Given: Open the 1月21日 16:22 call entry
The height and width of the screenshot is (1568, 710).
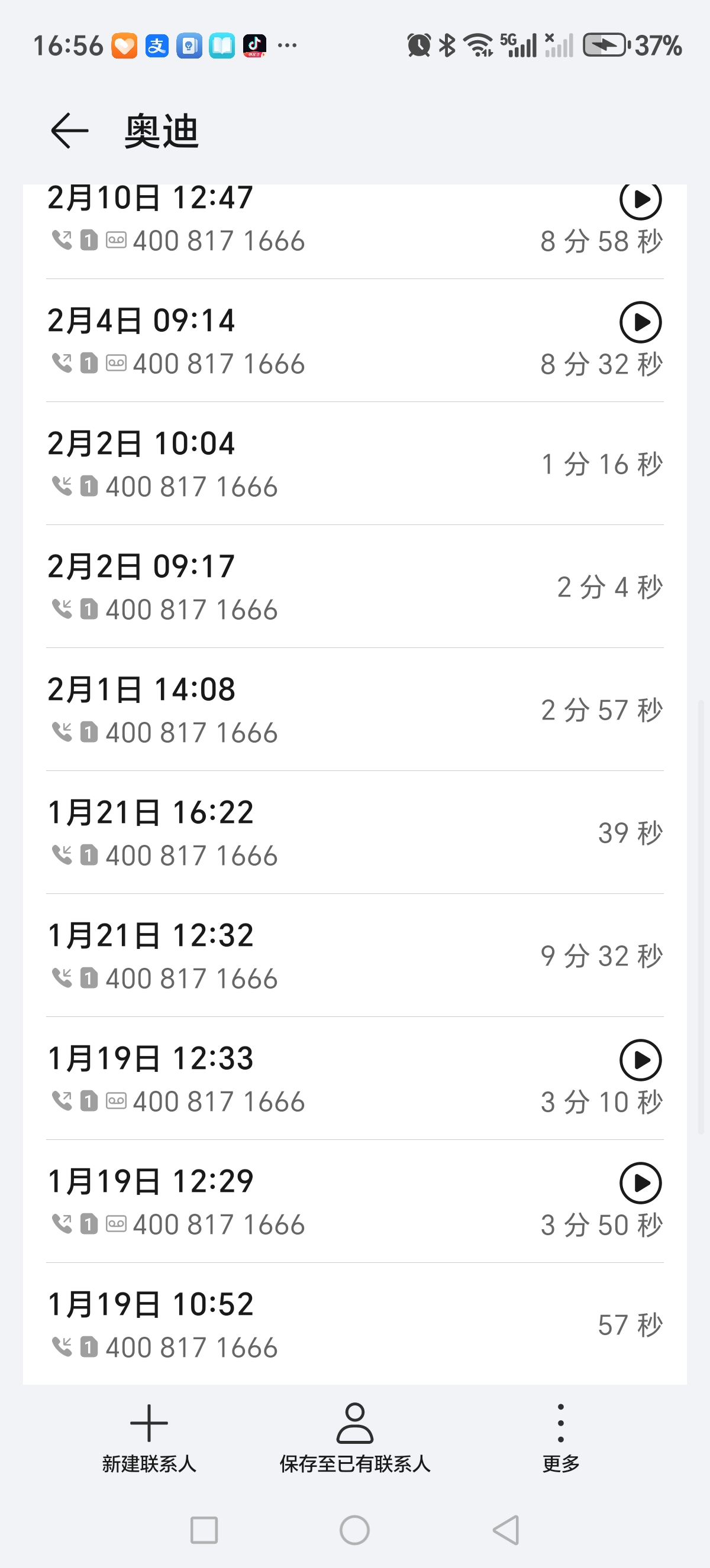Looking at the screenshot, I should pos(354,832).
